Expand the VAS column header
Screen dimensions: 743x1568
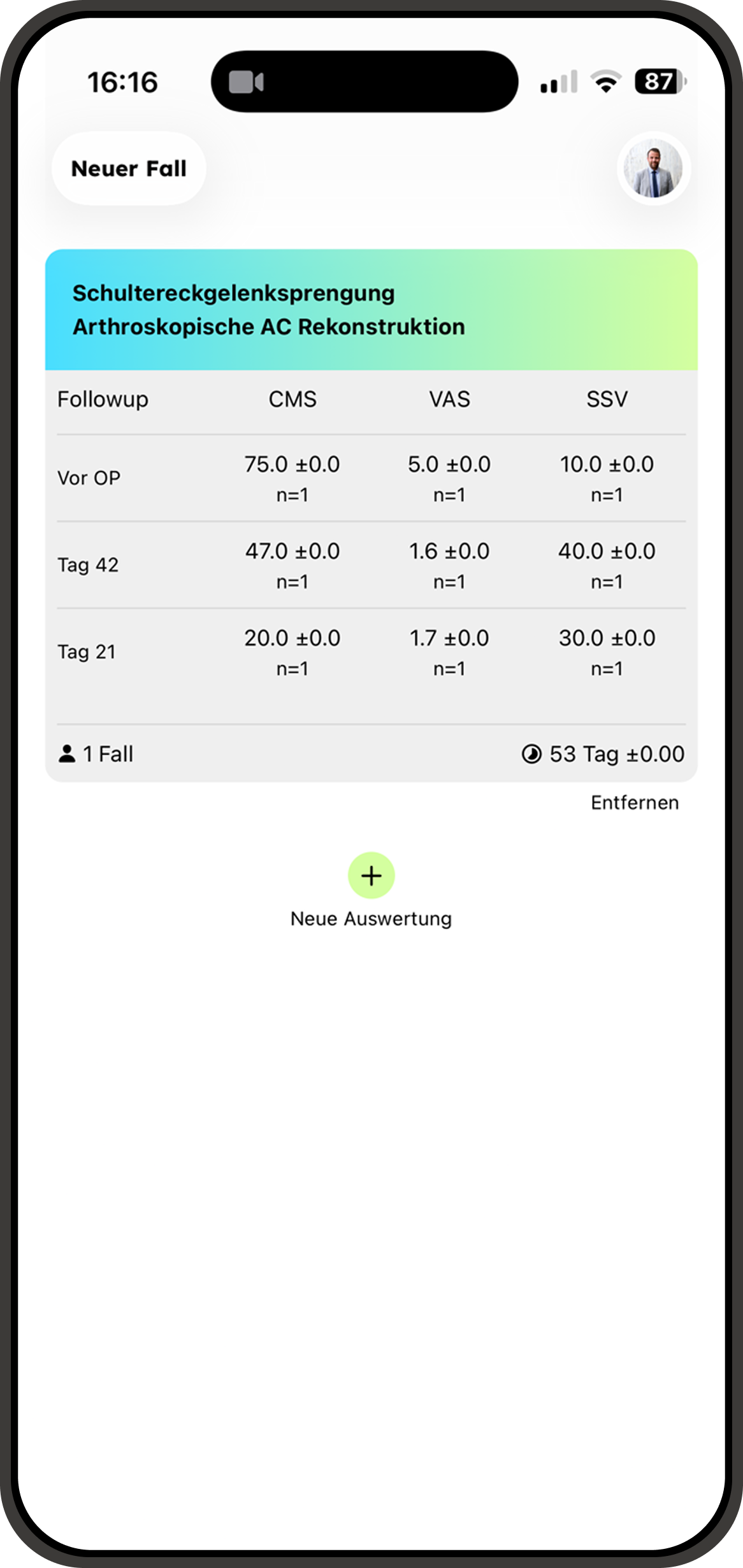click(449, 400)
